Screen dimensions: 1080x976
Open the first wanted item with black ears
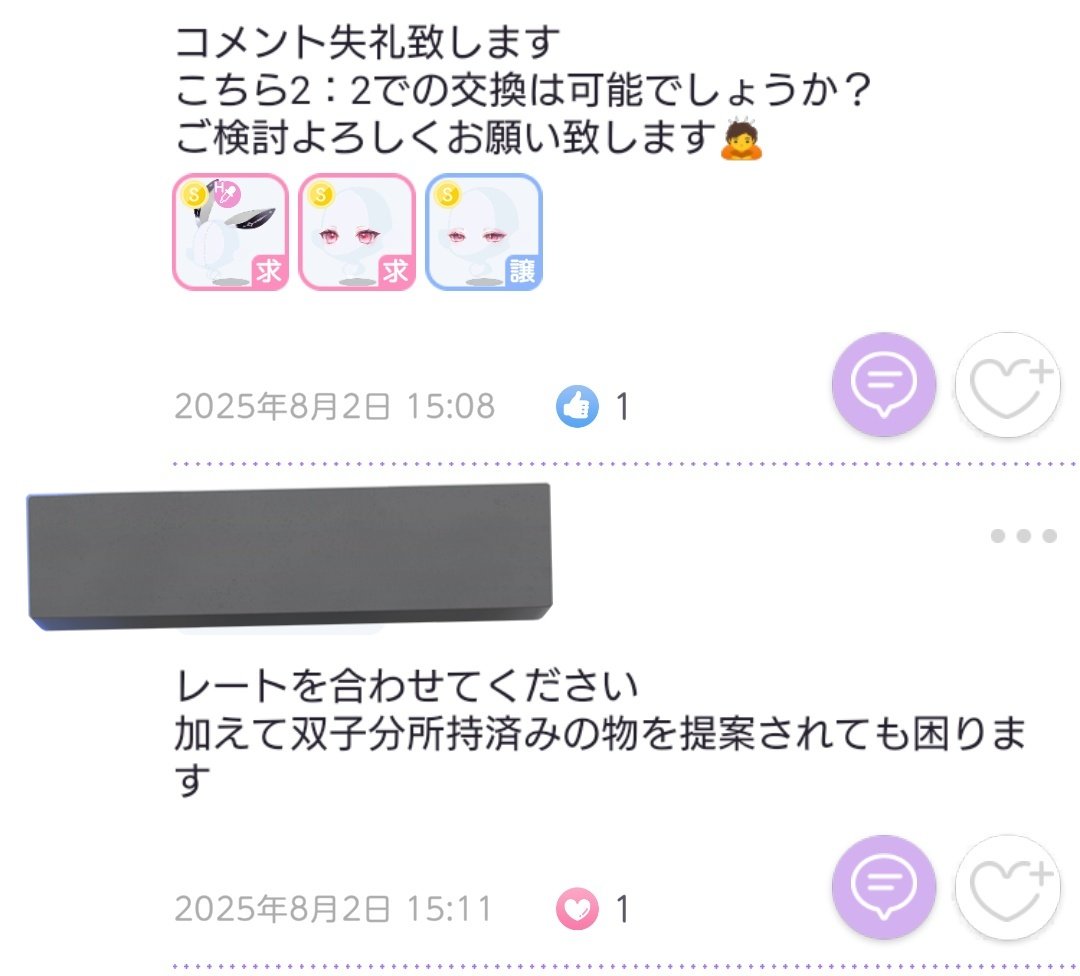[x=231, y=232]
